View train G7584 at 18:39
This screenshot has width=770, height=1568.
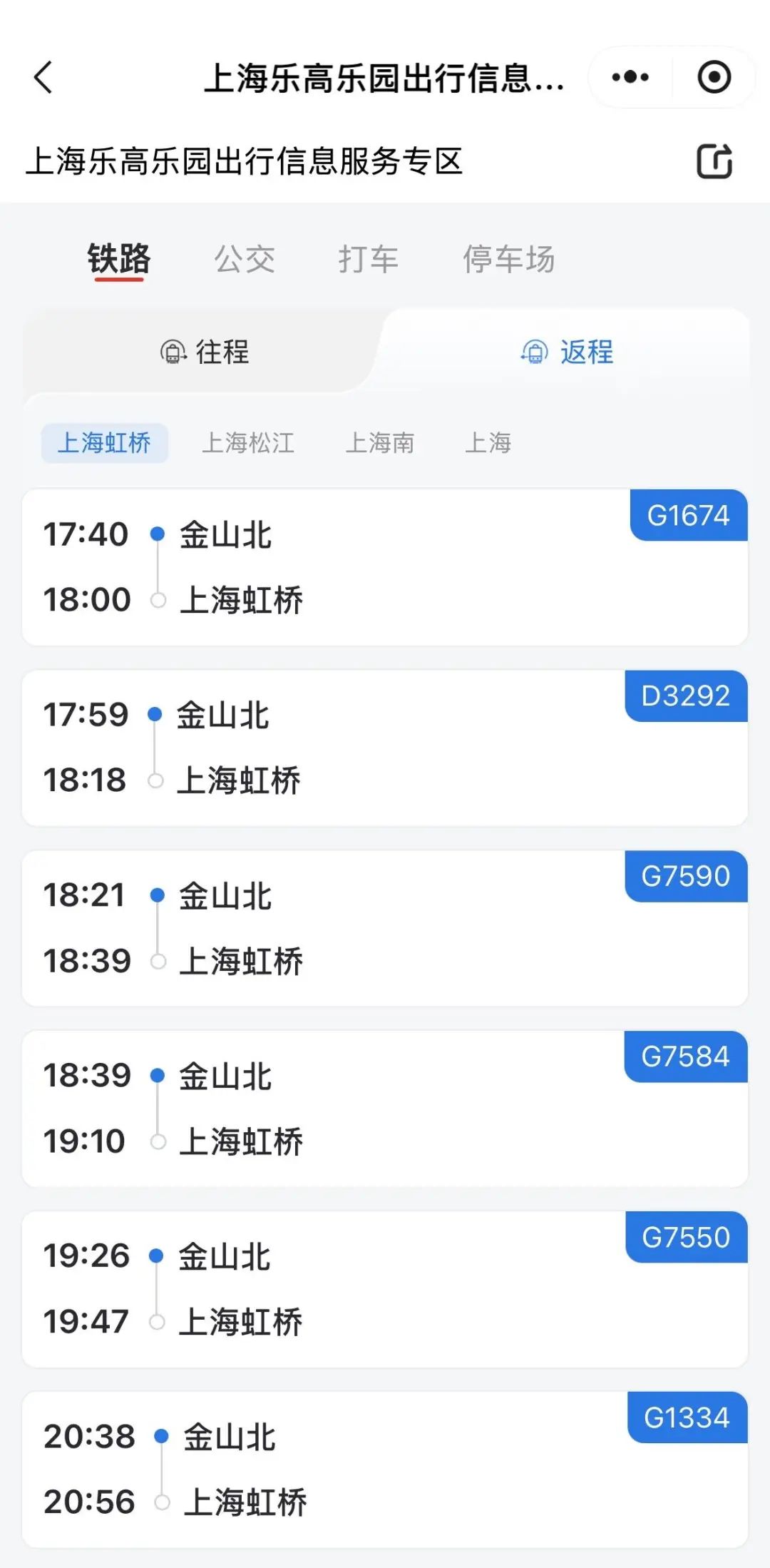pyautogui.click(x=385, y=1109)
